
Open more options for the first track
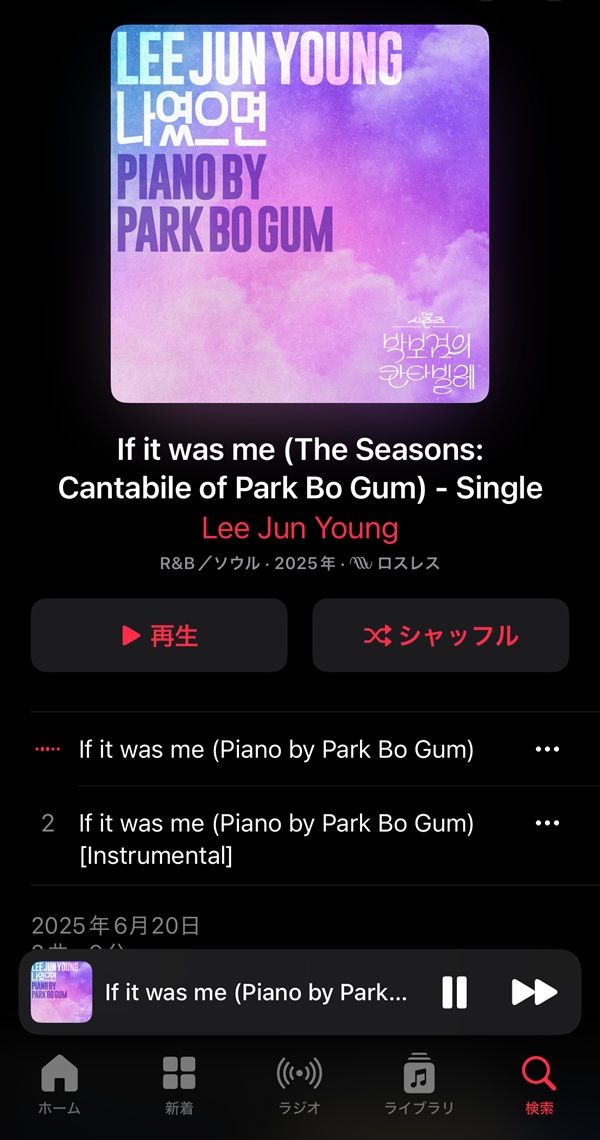pyautogui.click(x=547, y=749)
